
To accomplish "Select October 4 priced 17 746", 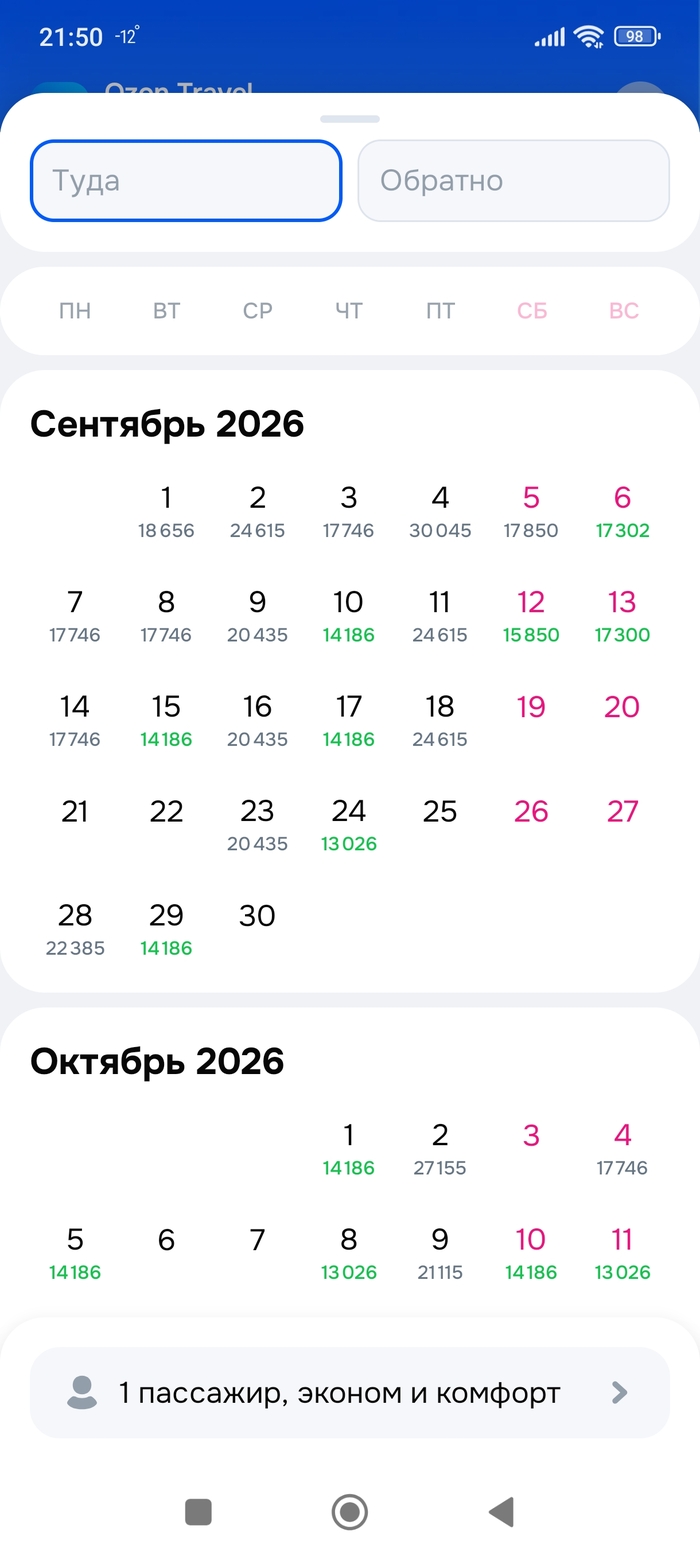I will click(x=622, y=1147).
